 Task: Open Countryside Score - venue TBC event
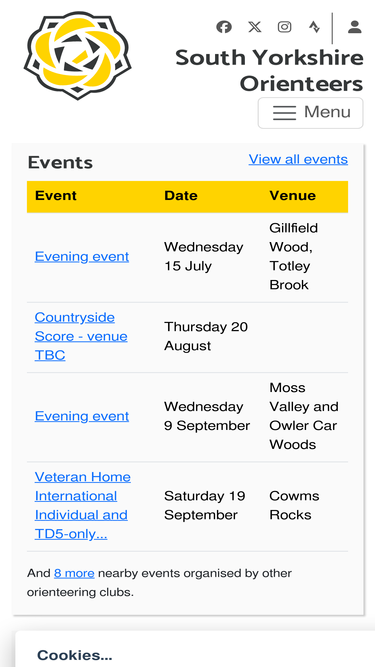(81, 336)
